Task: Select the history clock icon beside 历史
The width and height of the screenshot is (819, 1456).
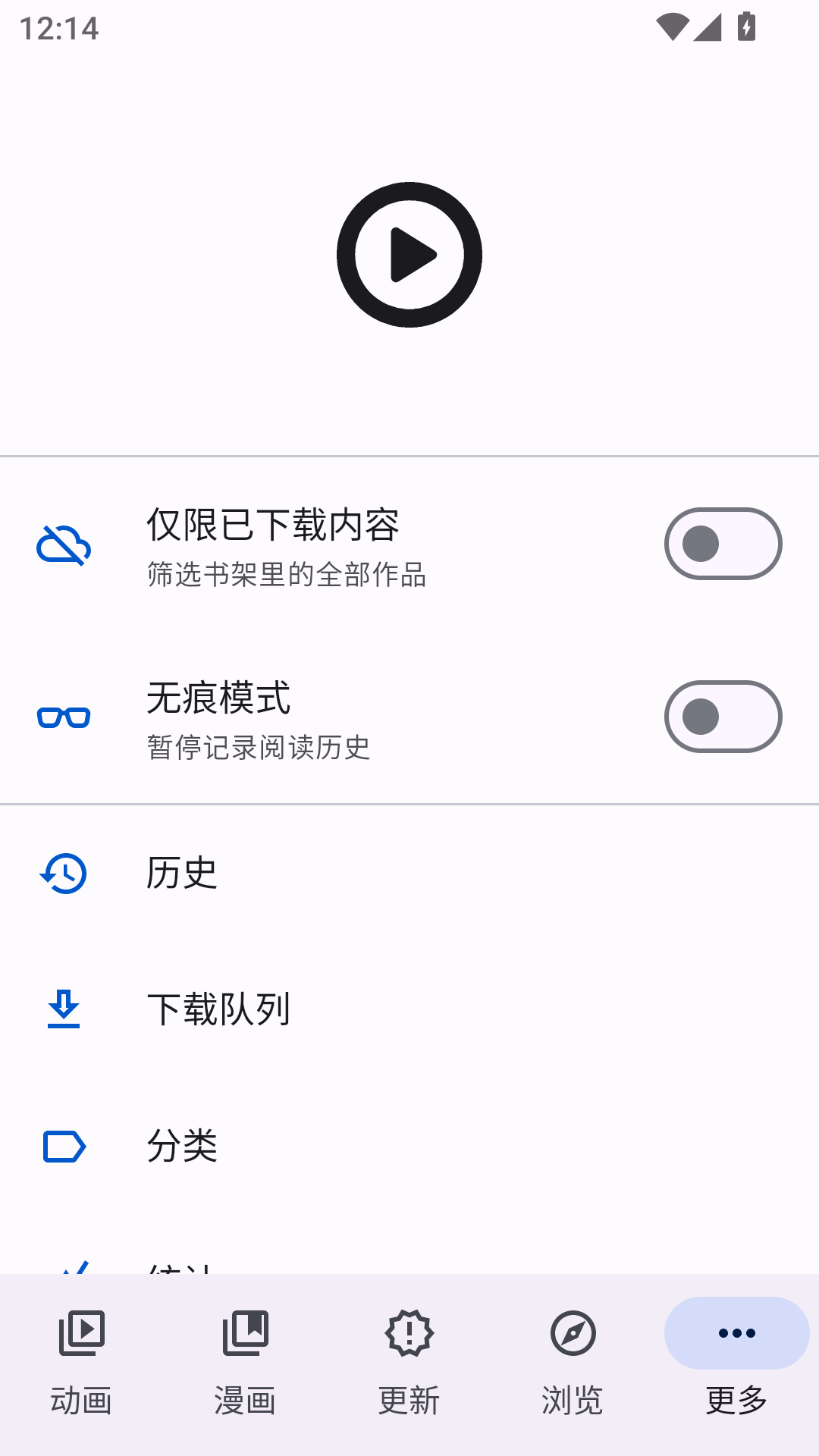Action: click(64, 874)
